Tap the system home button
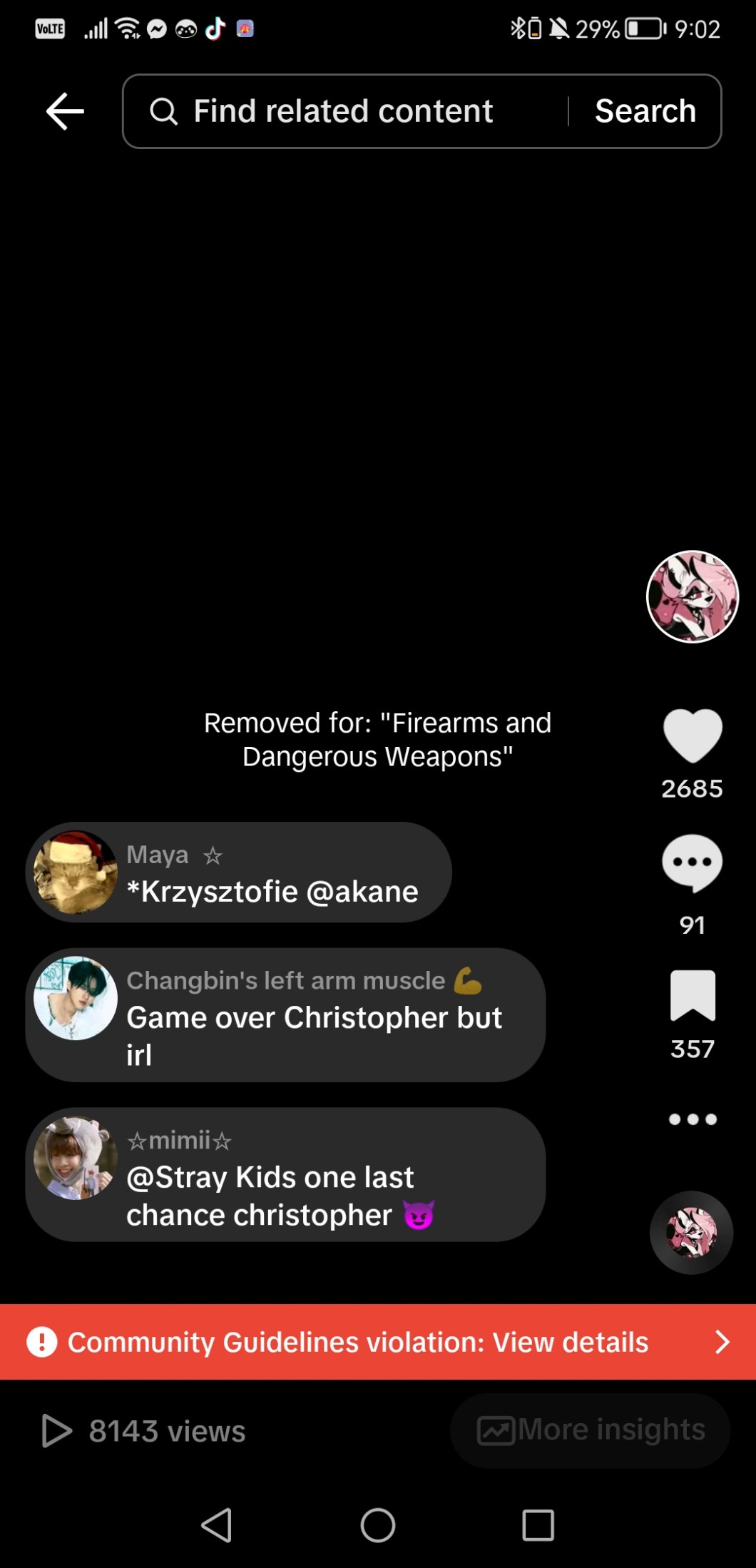The height and width of the screenshot is (1568, 756). click(x=378, y=1525)
